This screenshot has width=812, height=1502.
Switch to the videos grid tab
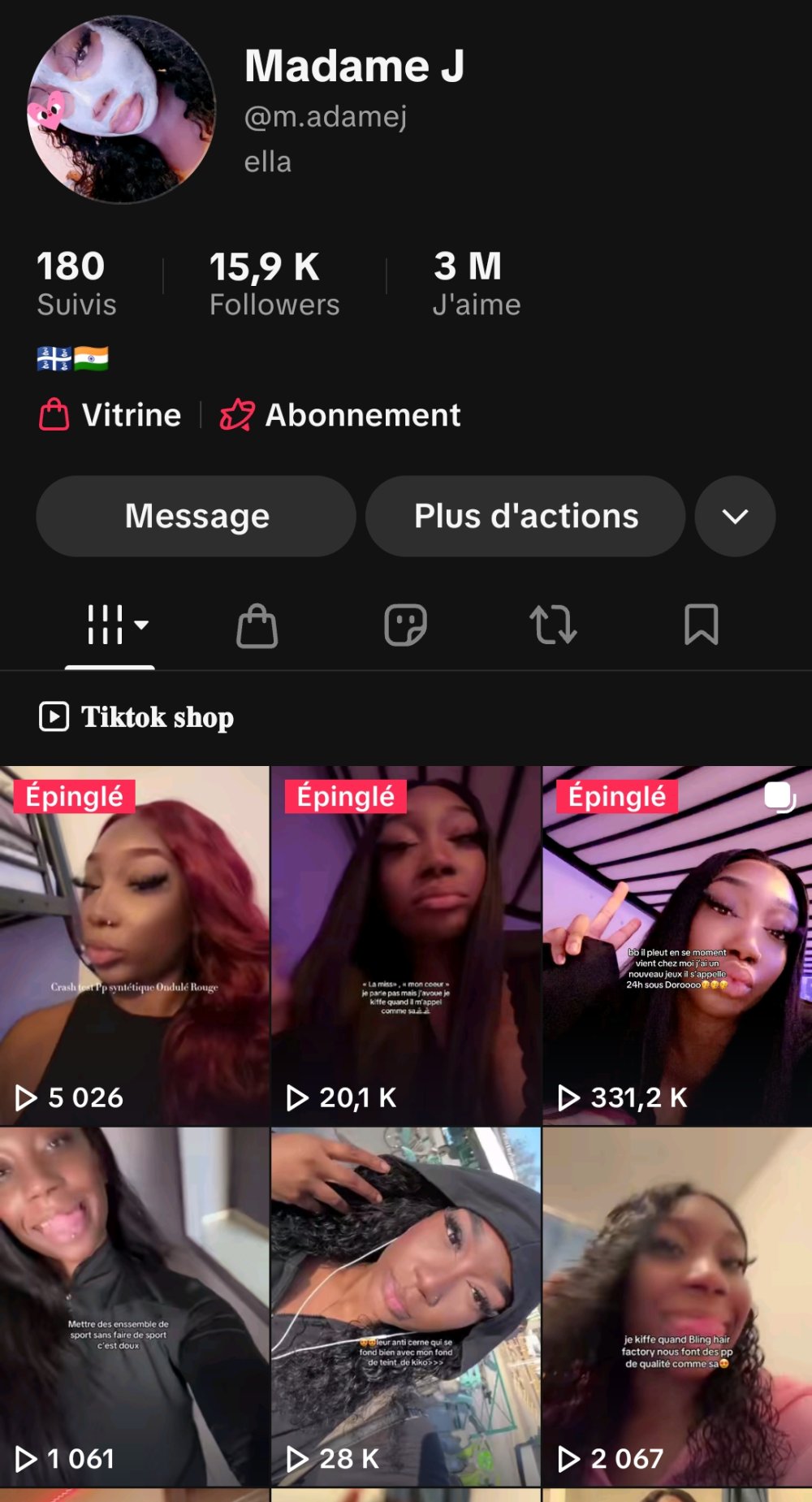110,625
